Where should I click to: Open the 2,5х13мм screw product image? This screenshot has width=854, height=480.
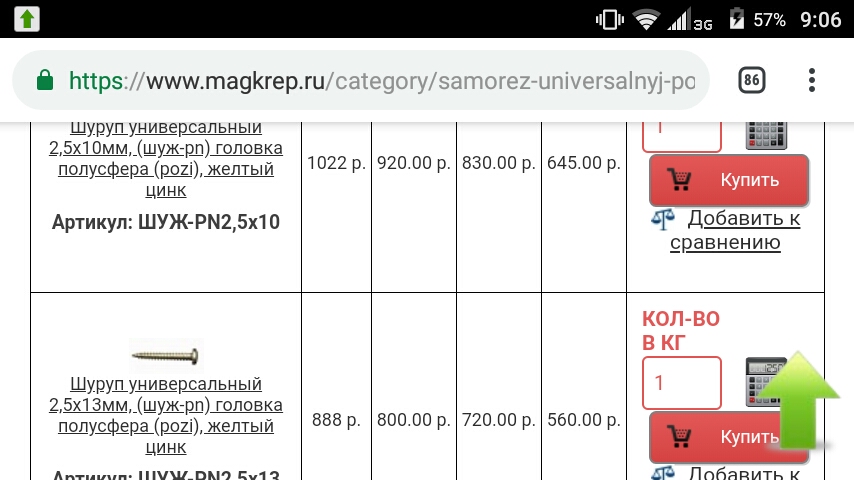(x=166, y=355)
